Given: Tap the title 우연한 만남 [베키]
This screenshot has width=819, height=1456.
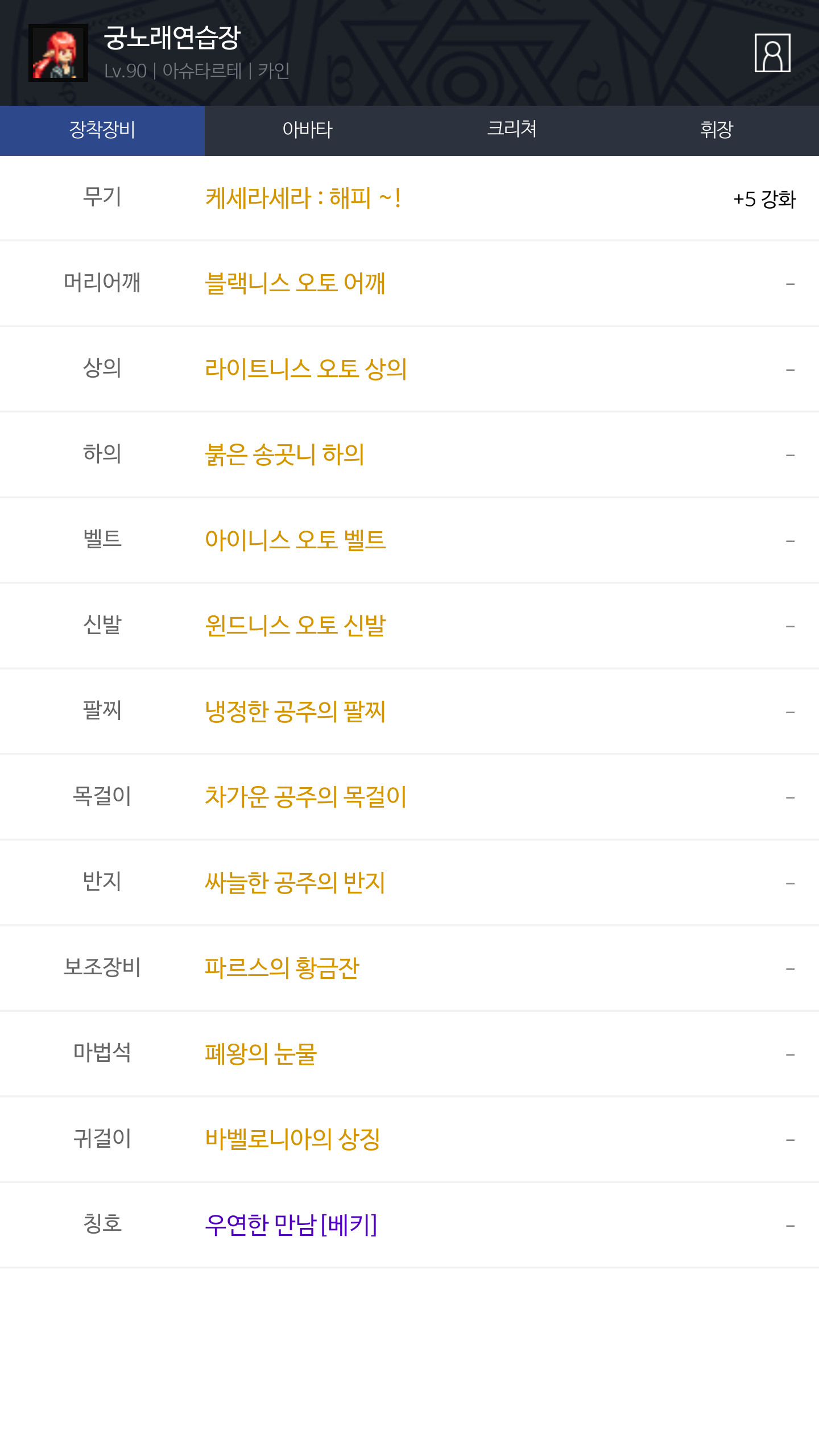Looking at the screenshot, I should 291,1225.
